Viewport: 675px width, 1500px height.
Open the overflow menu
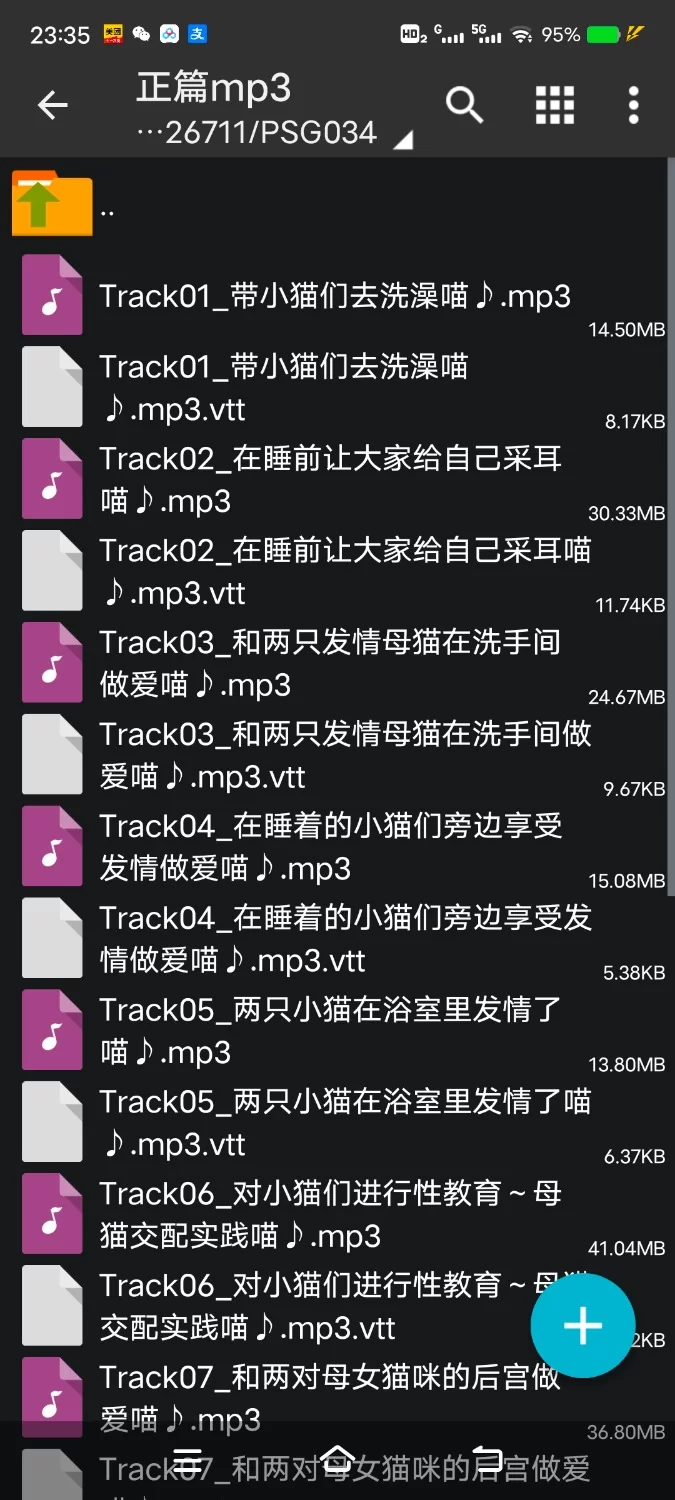(x=633, y=104)
